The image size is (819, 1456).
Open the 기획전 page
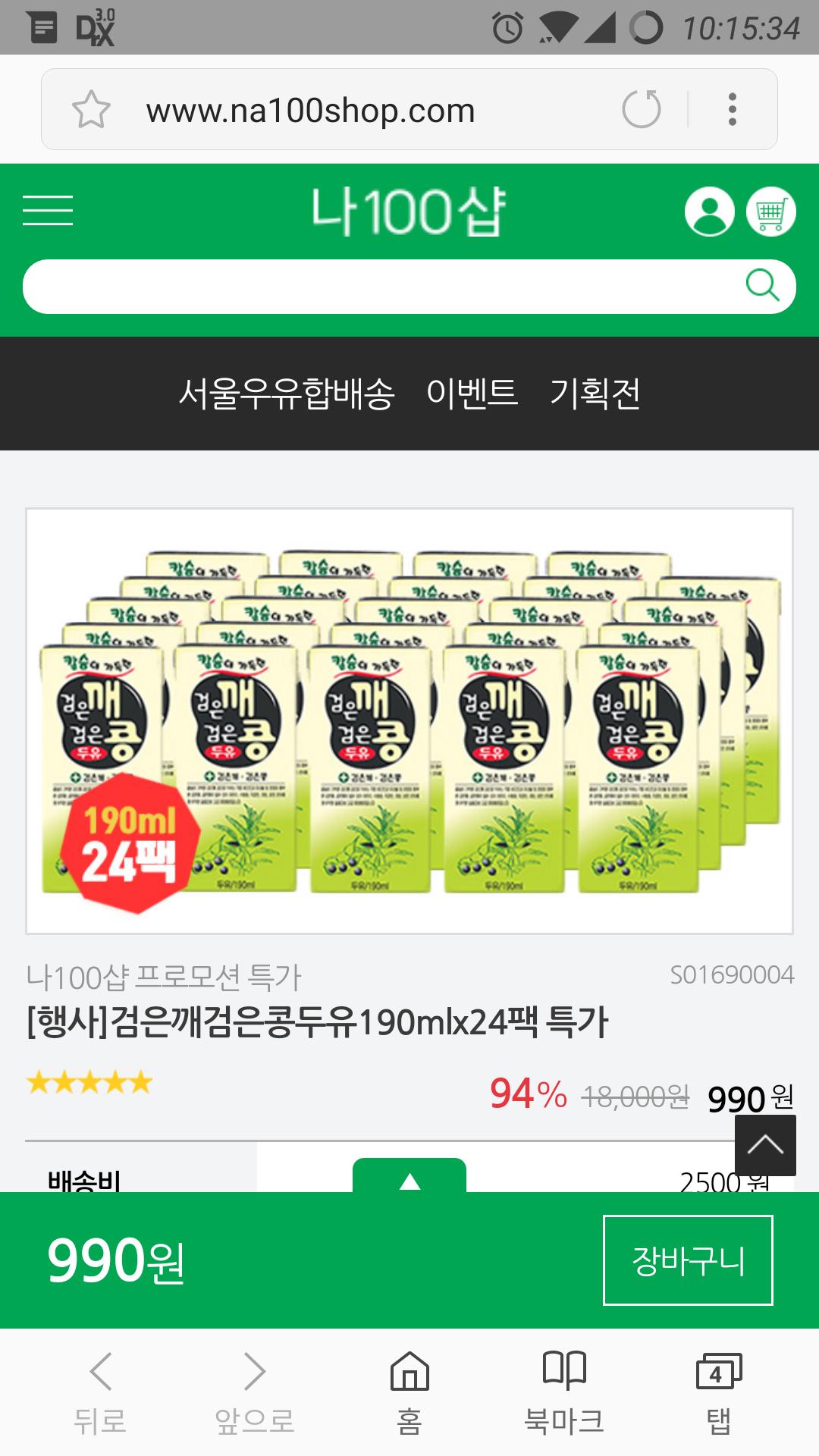[x=595, y=394]
